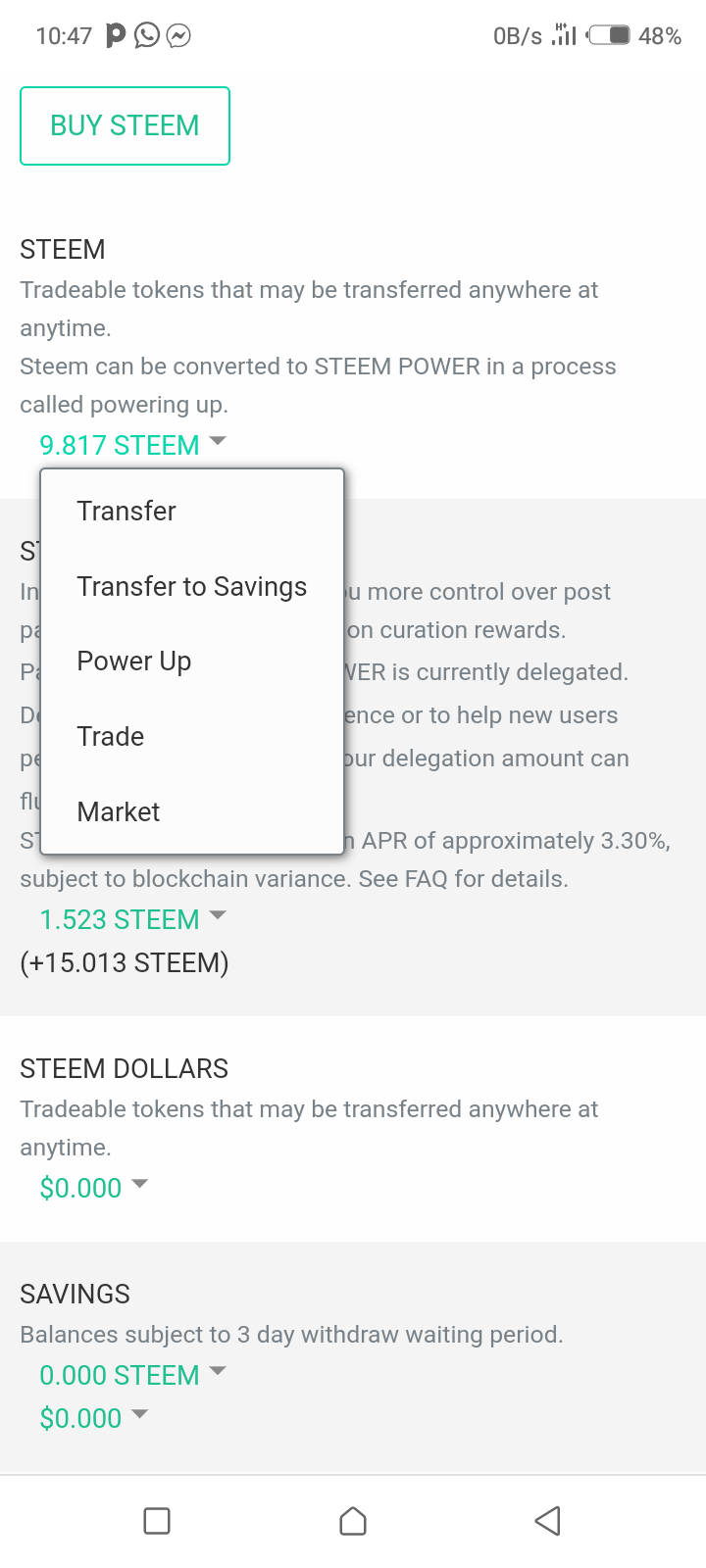Choose the Trade menu option
Viewport: 706px width, 1568px height.
point(192,737)
